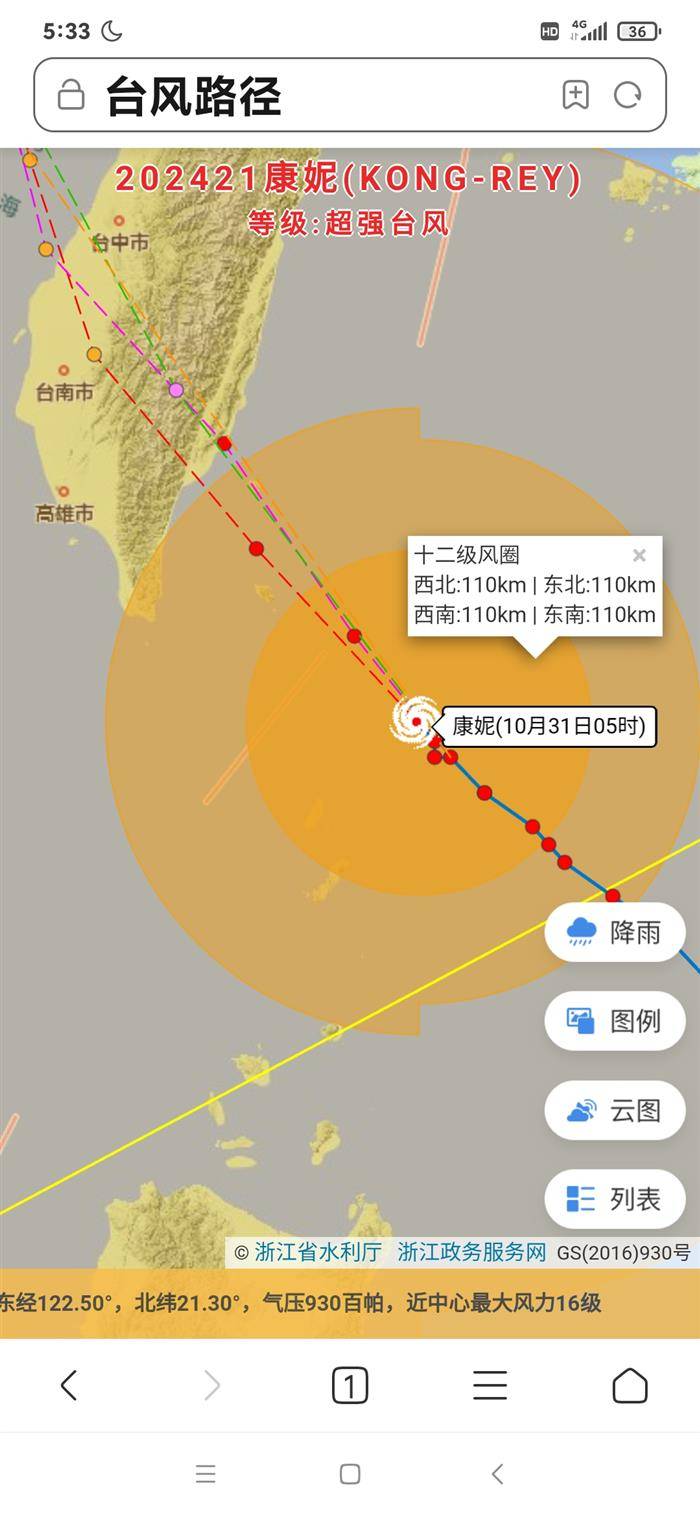Close the 十二级风圈 info popup
Viewport: 700px width, 1516px height.
coord(639,555)
